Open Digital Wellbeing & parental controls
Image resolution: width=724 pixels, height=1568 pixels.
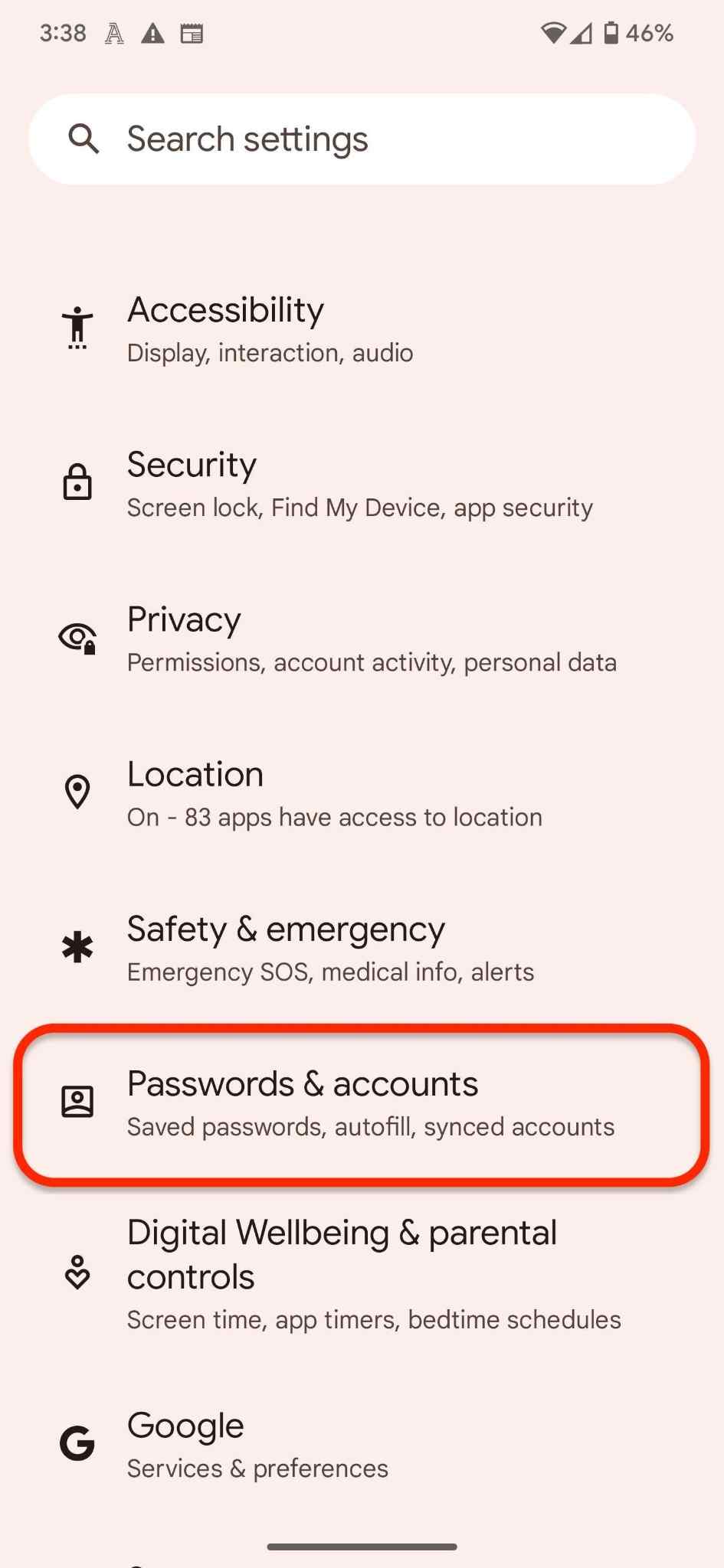click(362, 1274)
